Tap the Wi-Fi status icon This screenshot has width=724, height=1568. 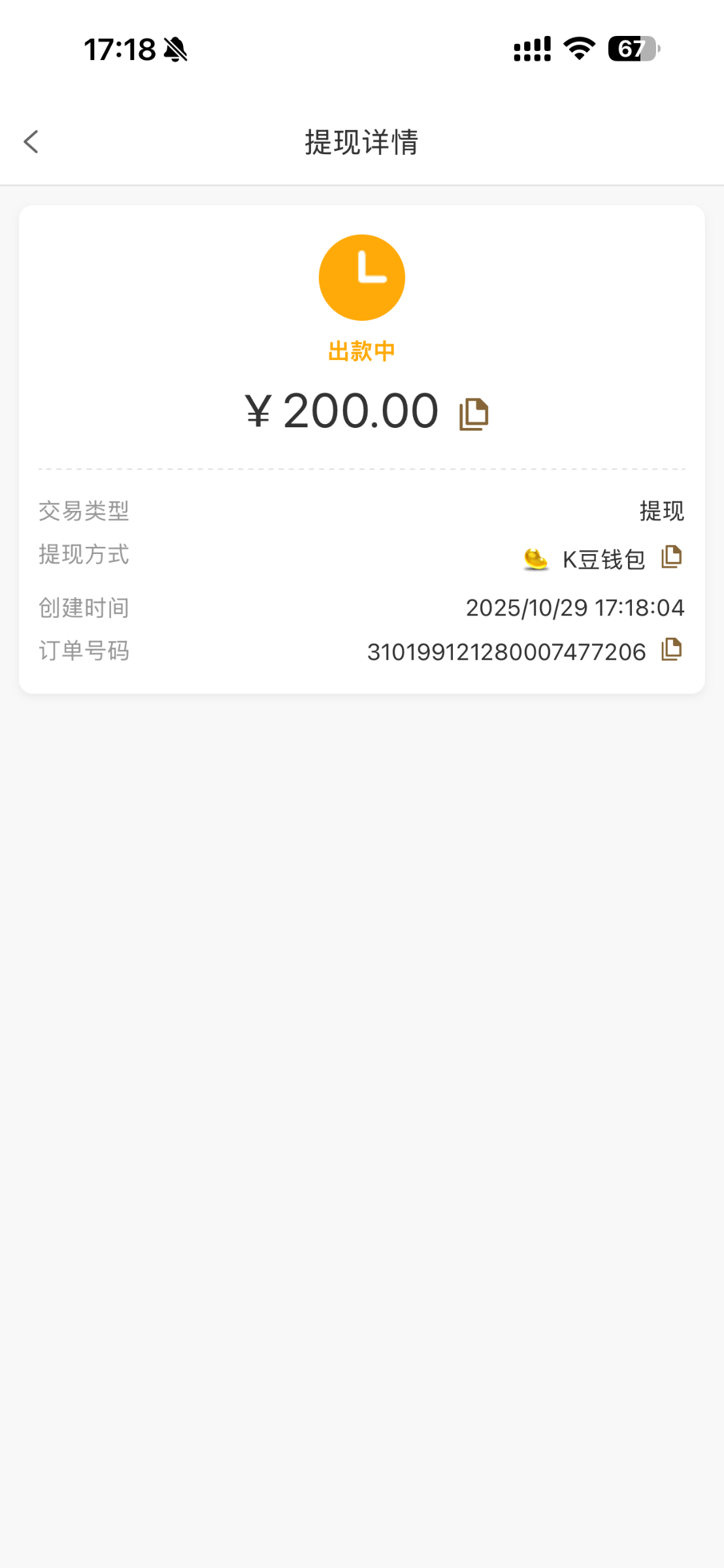[x=578, y=48]
